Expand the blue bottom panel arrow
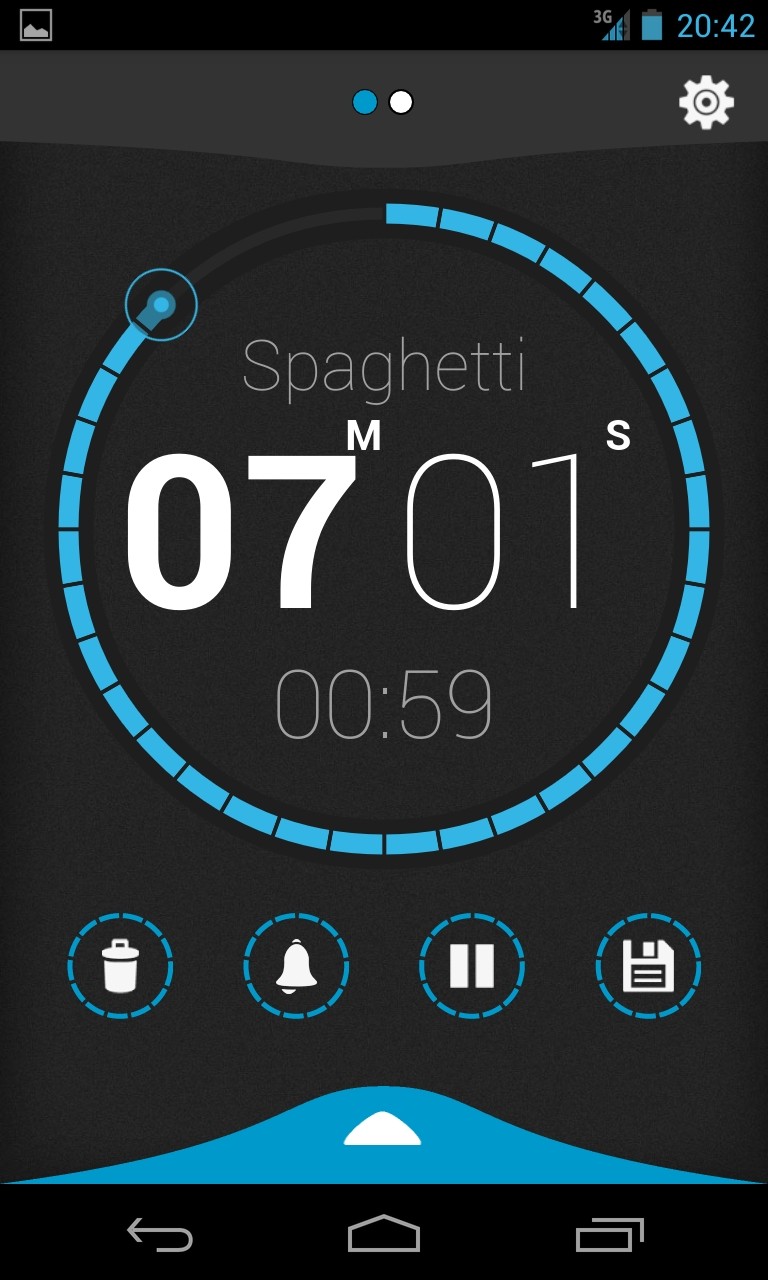768x1280 pixels. pos(382,1128)
